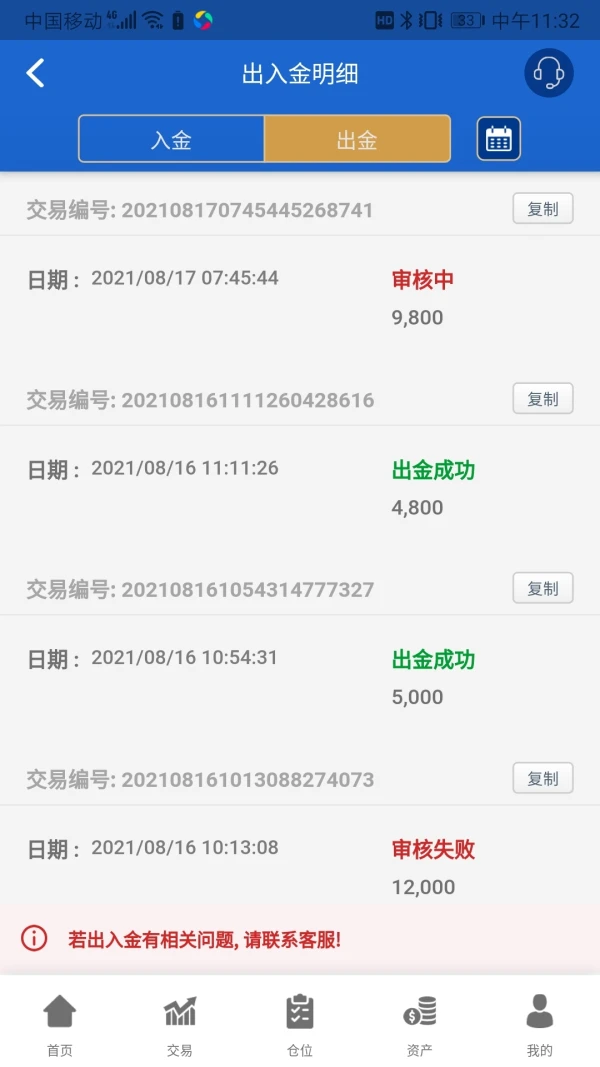This screenshot has width=600, height=1067.
Task: Open the 交易 trading tab
Action: 180,1024
